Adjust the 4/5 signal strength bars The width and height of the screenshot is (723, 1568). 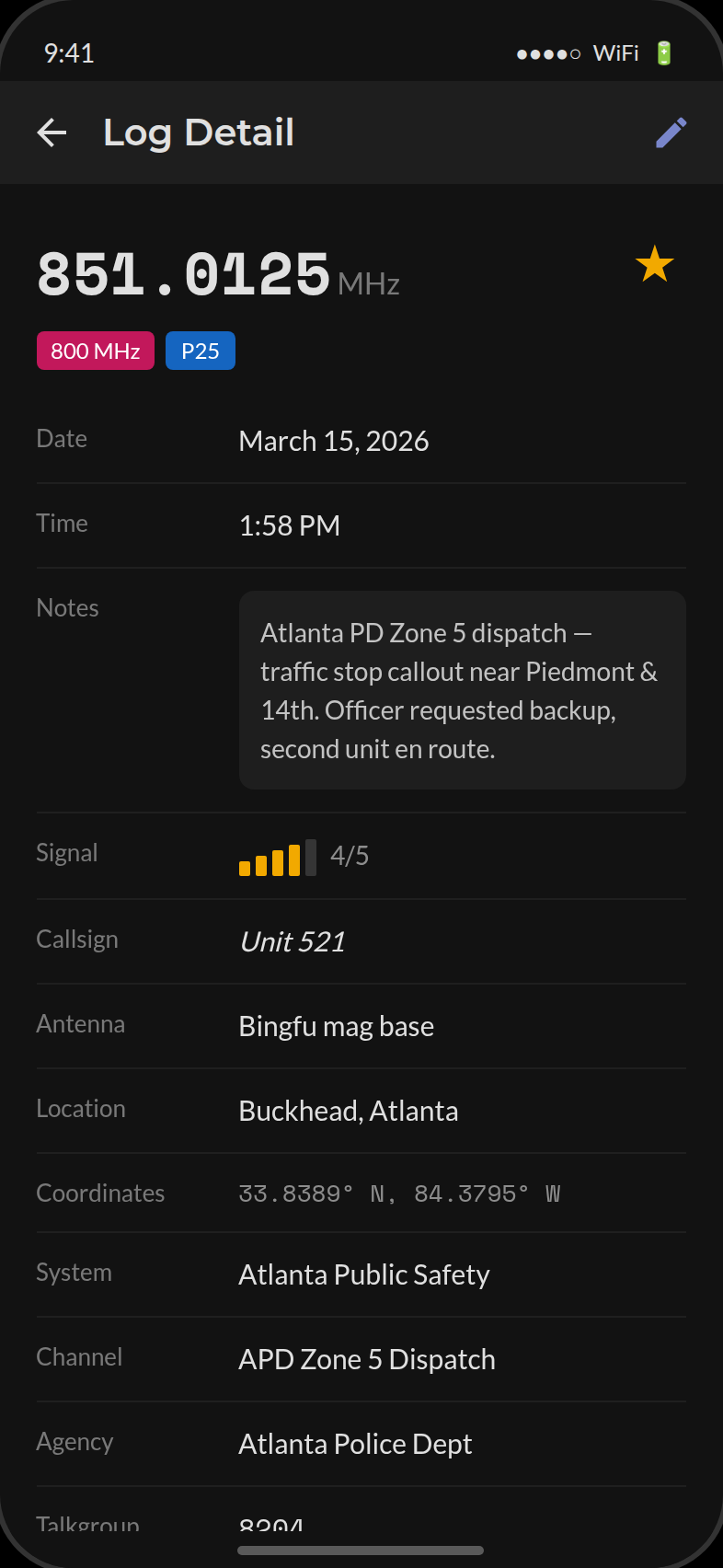coord(276,857)
